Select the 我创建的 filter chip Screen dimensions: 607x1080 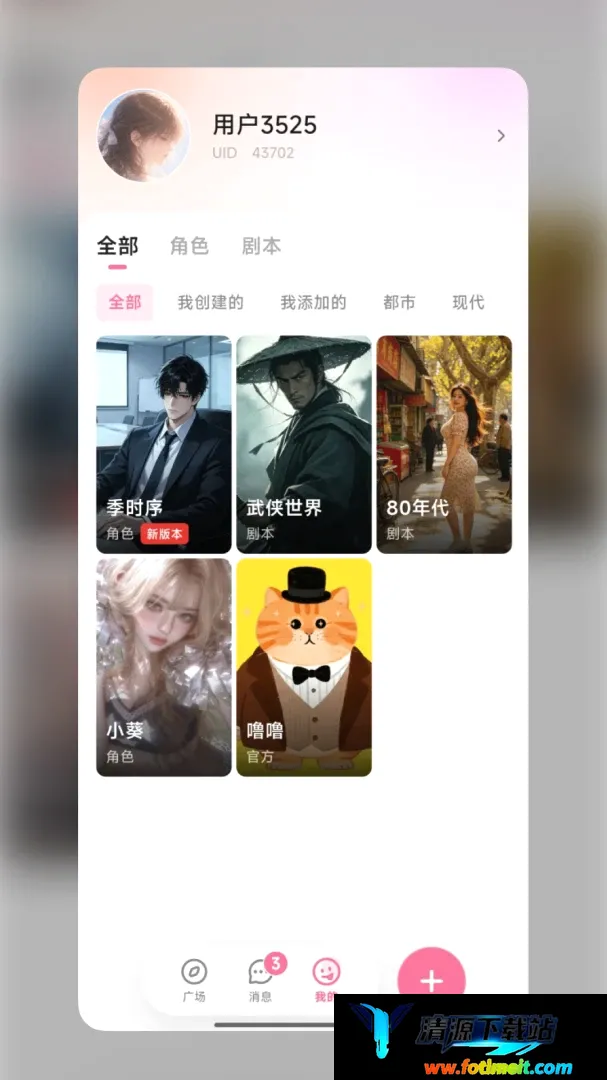click(210, 302)
